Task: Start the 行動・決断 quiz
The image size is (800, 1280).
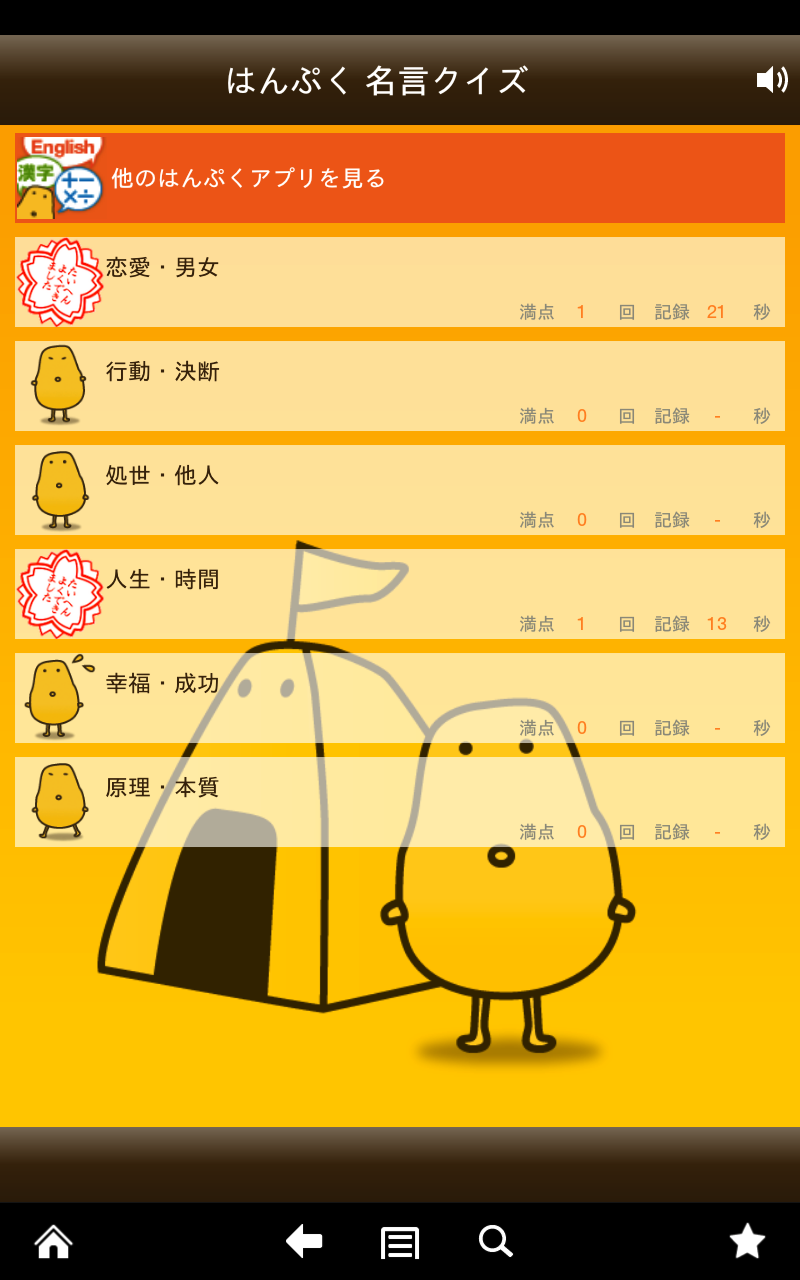Action: click(x=400, y=385)
